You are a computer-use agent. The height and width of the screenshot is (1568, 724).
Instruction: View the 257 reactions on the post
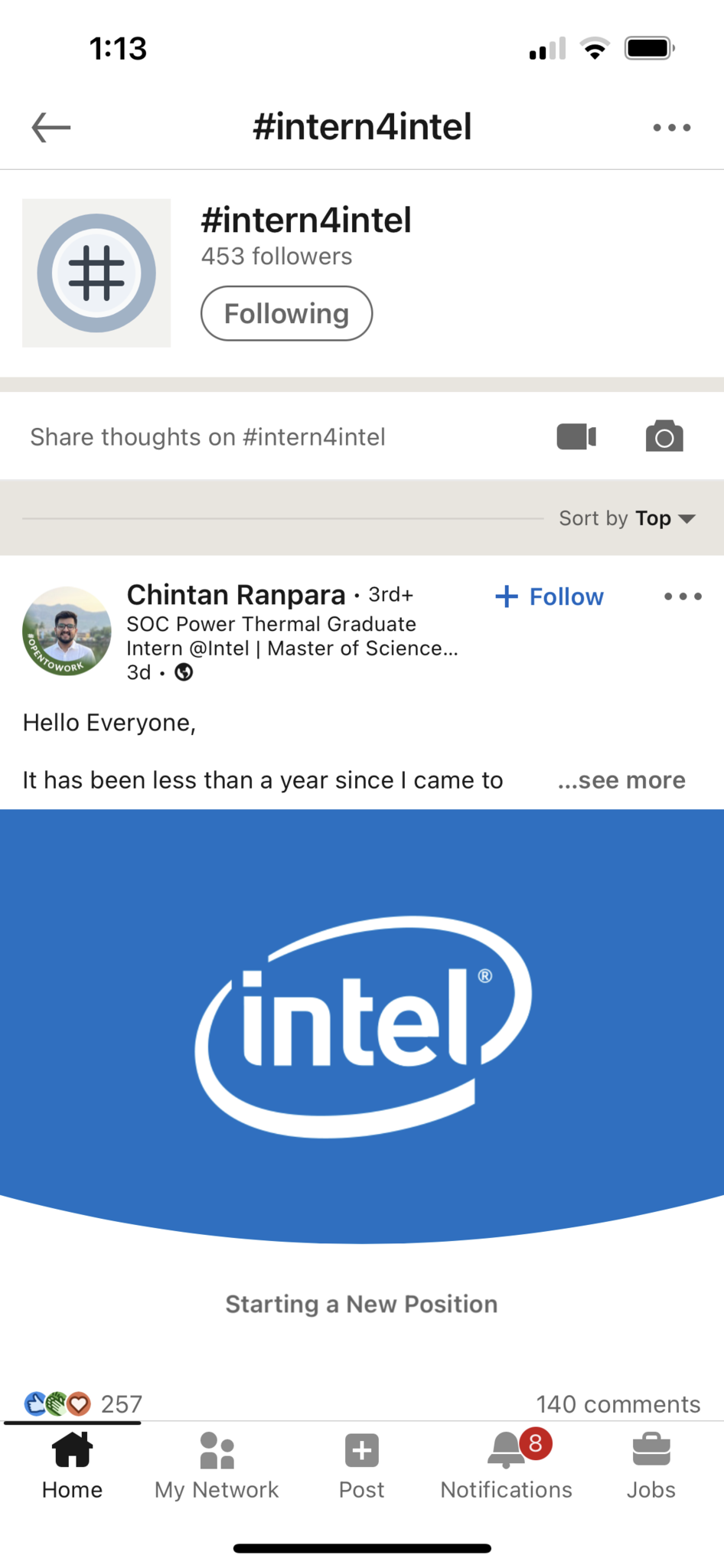click(84, 1403)
